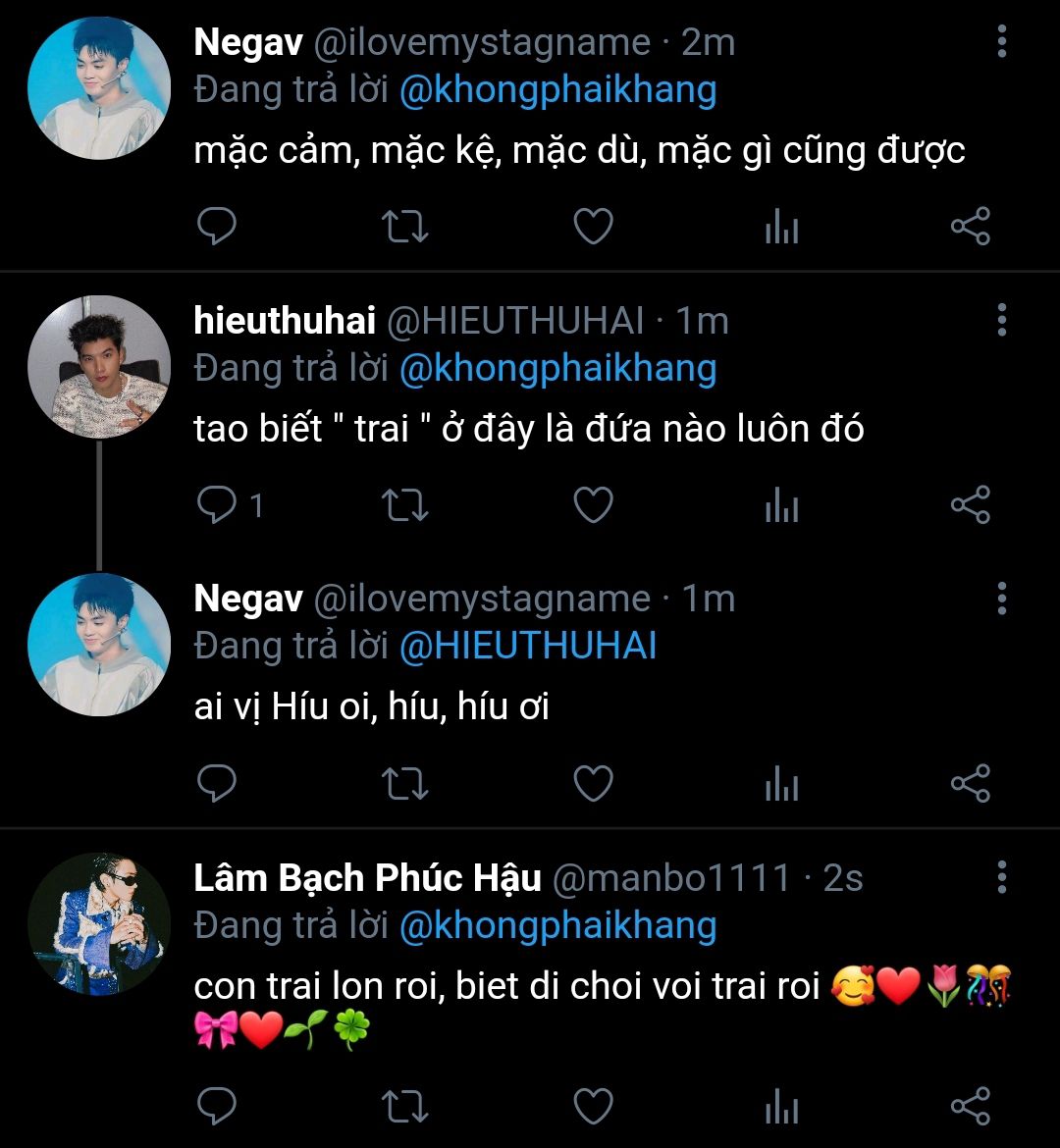Image resolution: width=1060 pixels, height=1148 pixels.
Task: Reply to Lâm Bạch Phúc Hậu's tweet
Action: (x=217, y=1106)
